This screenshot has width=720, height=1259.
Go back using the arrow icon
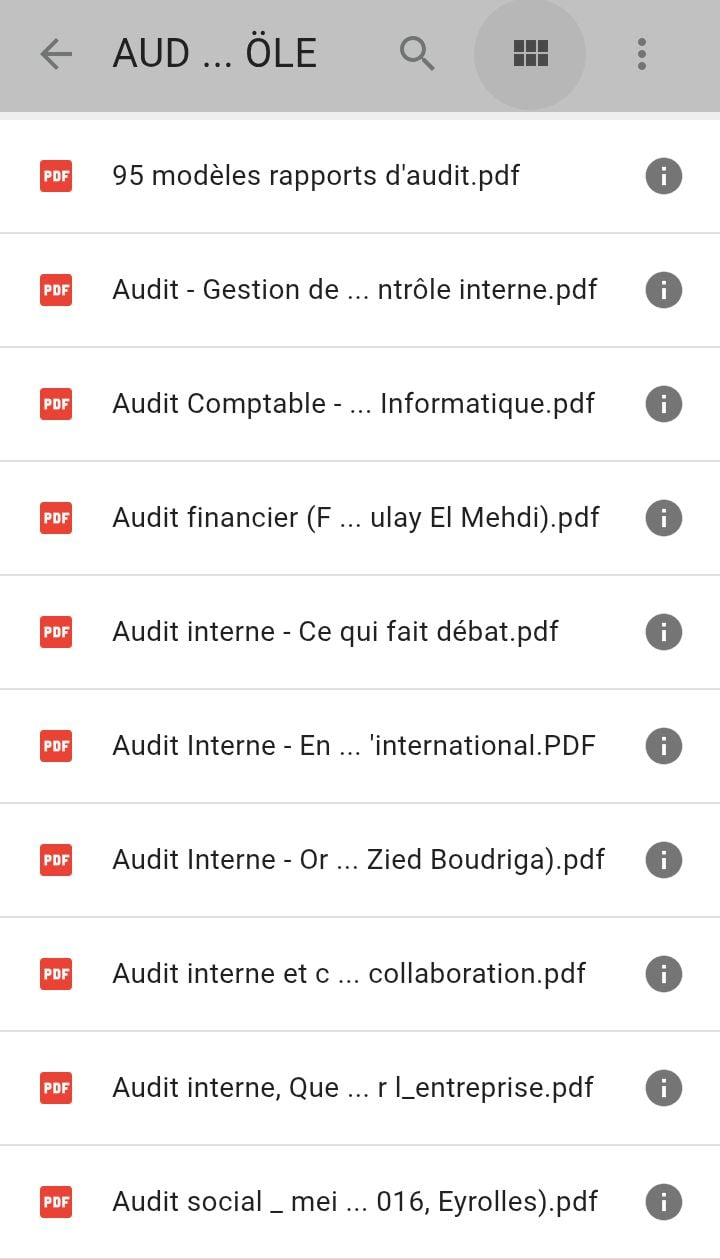pos(56,54)
